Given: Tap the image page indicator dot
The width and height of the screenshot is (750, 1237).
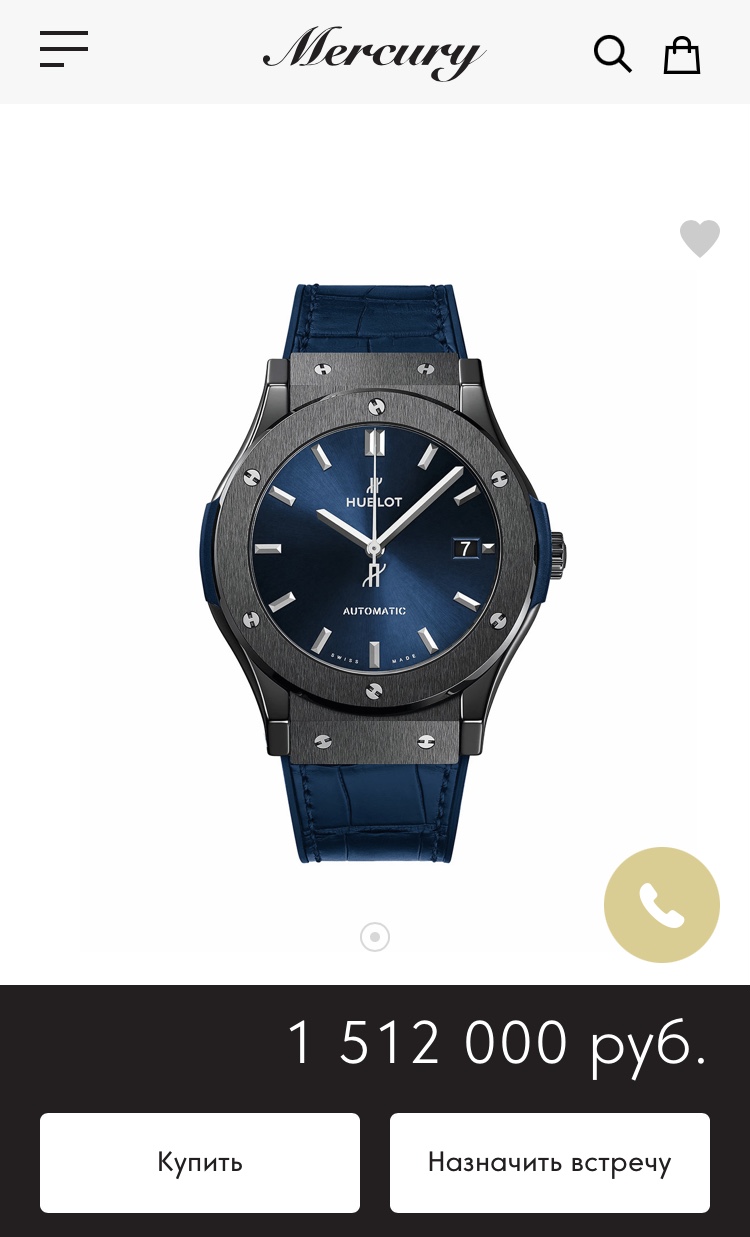Looking at the screenshot, I should [x=375, y=937].
